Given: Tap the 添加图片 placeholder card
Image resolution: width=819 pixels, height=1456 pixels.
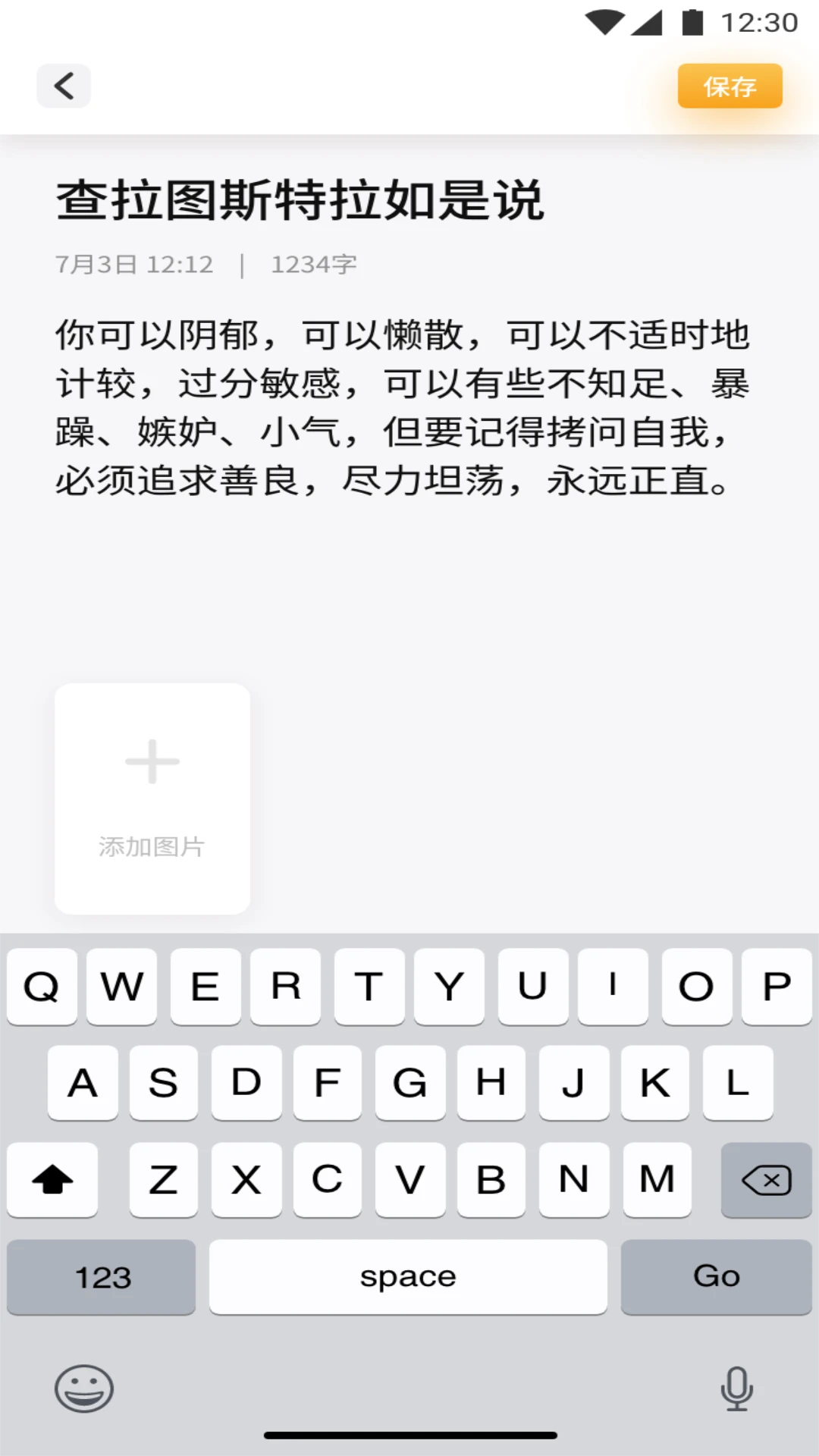Looking at the screenshot, I should (x=151, y=797).
